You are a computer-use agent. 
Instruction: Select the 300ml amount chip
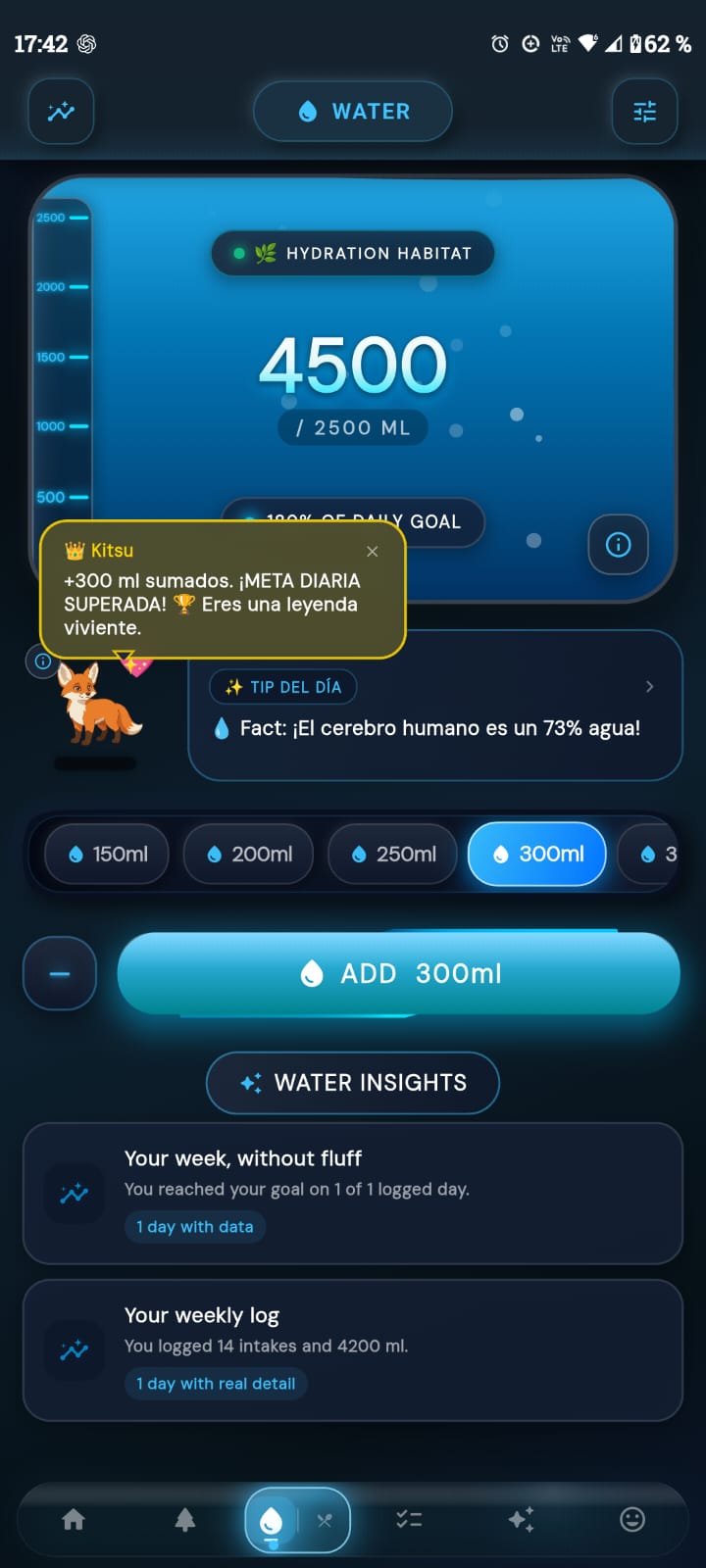(x=537, y=855)
